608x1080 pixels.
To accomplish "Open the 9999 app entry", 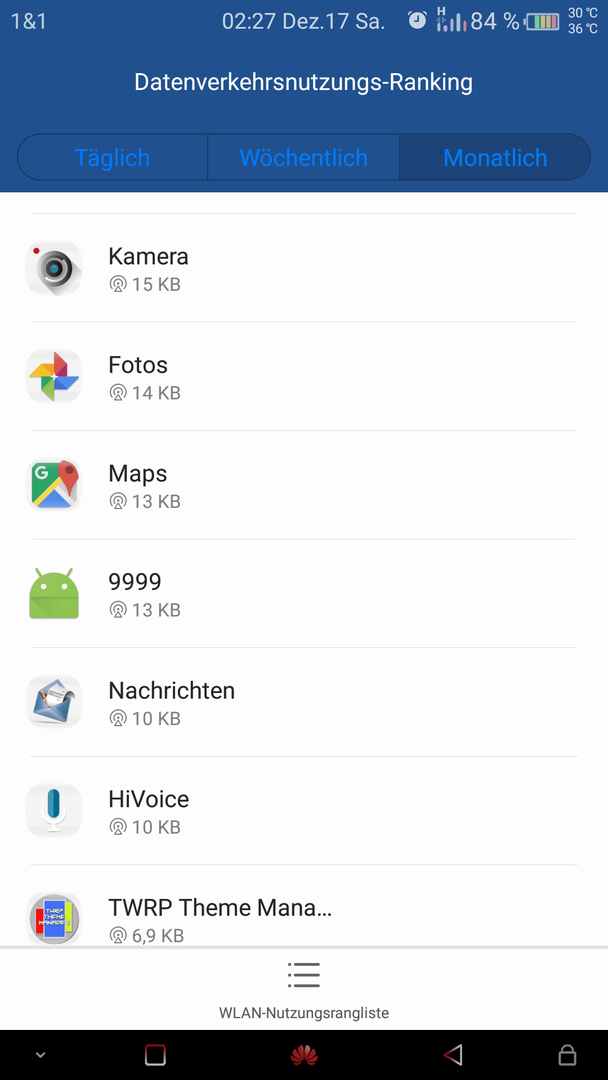I will pyautogui.click(x=304, y=594).
